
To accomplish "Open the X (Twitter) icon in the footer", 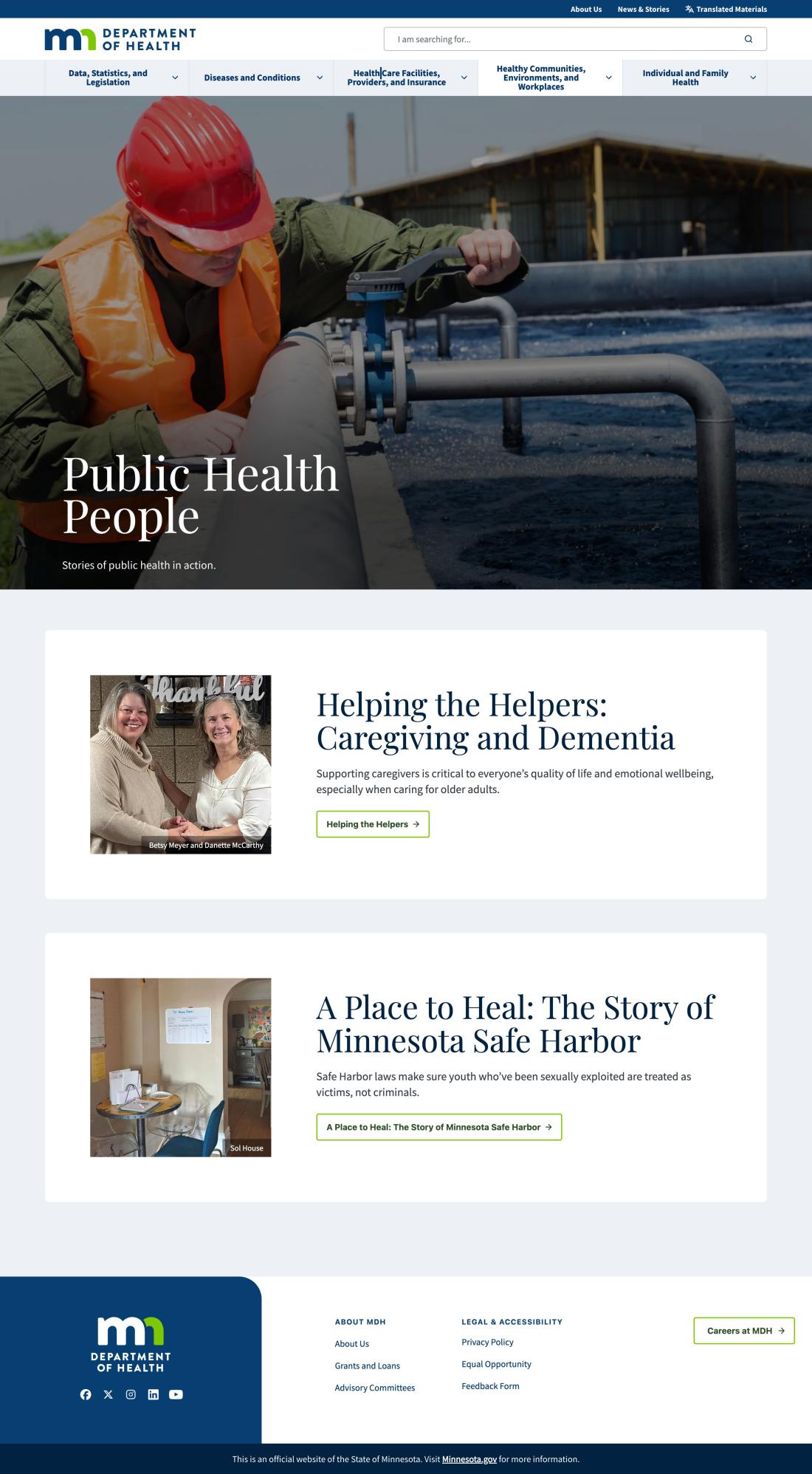I will [109, 1394].
